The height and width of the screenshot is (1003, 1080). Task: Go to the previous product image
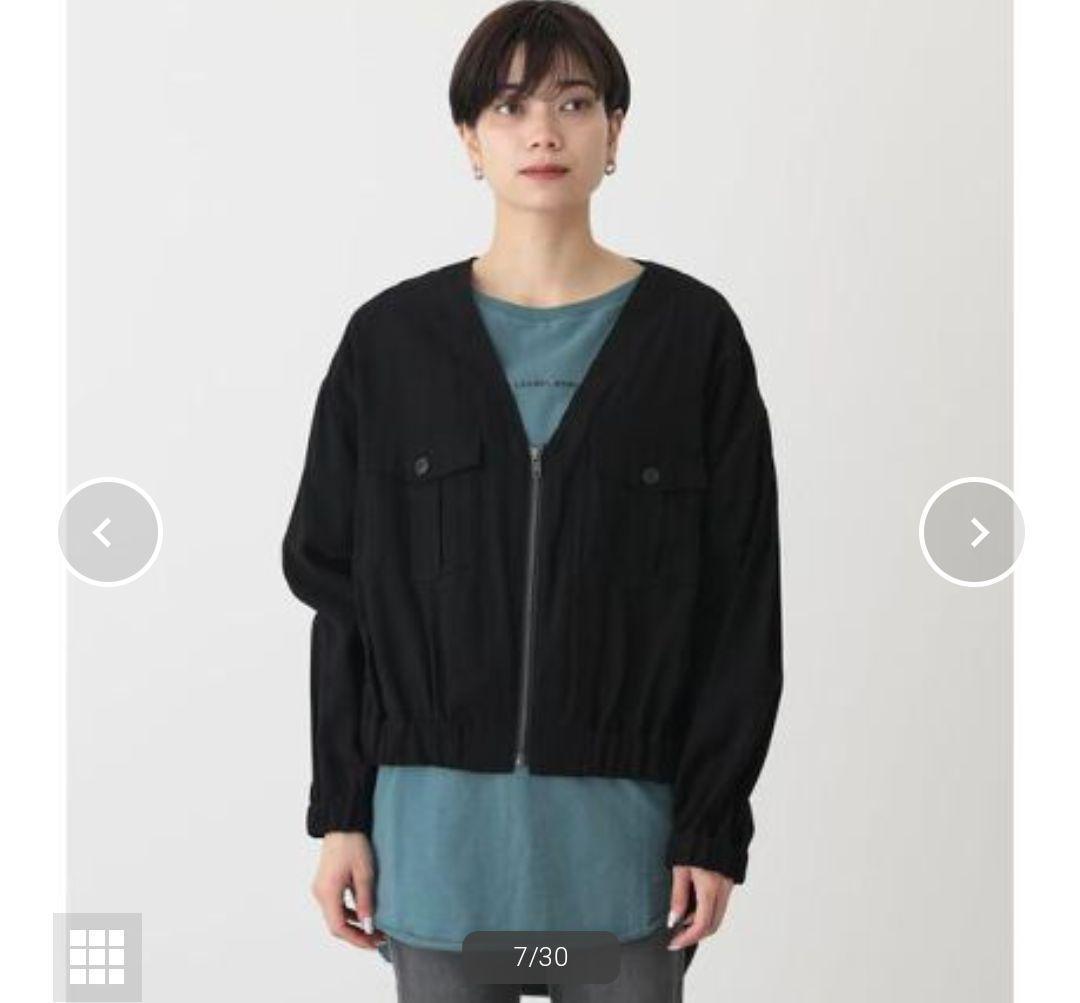(x=109, y=532)
